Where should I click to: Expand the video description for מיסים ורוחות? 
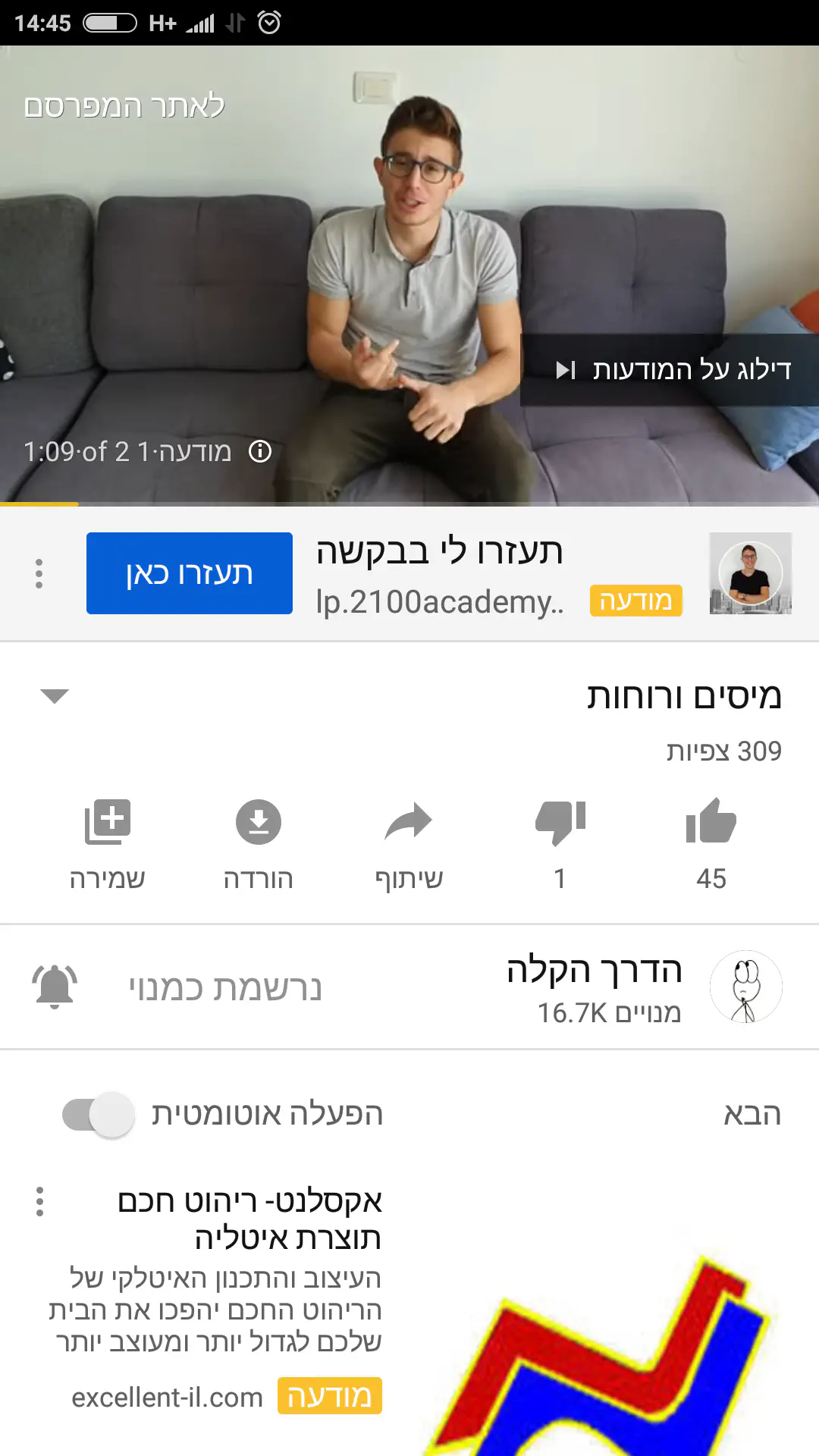click(x=55, y=695)
